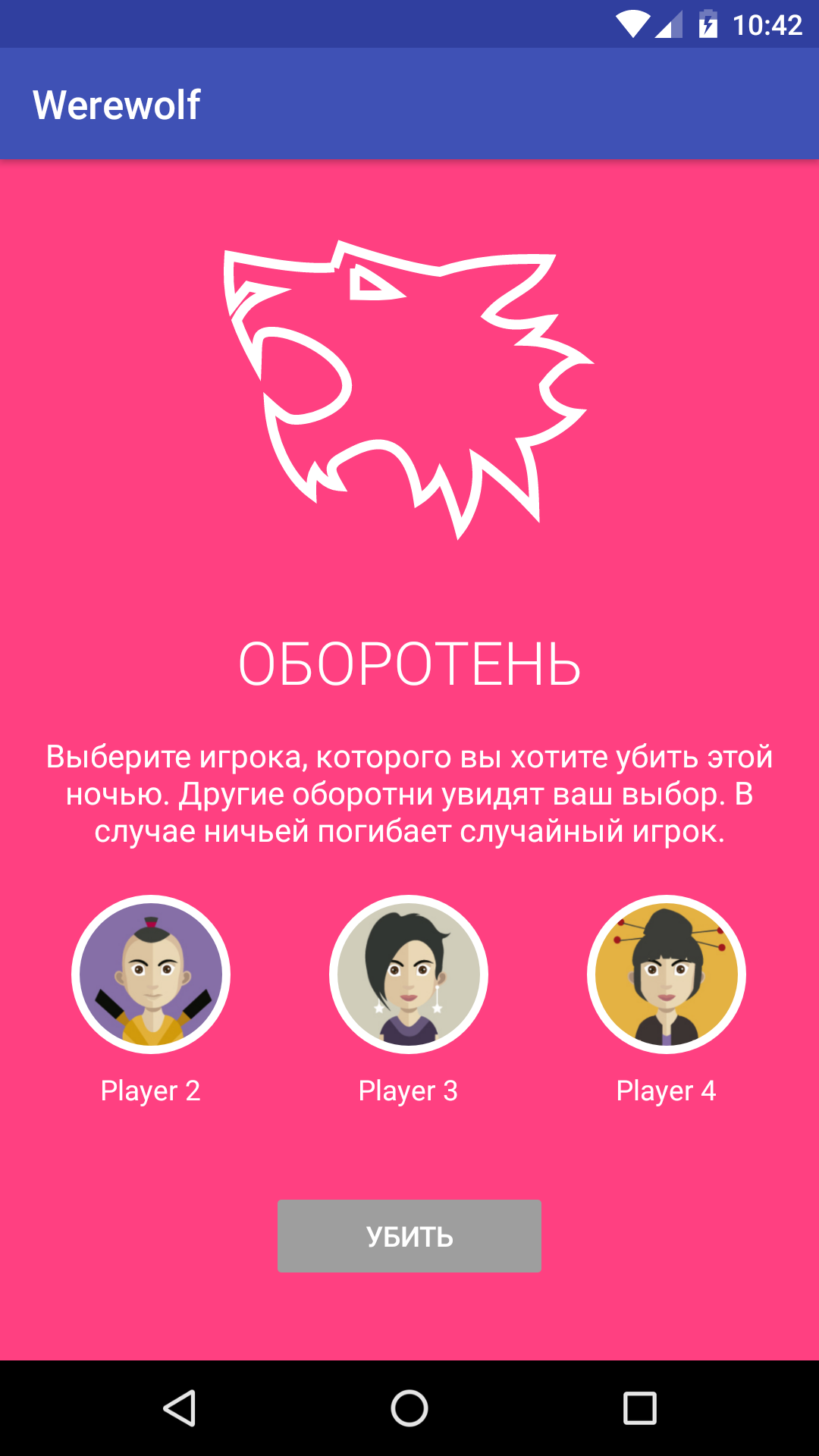Image resolution: width=819 pixels, height=1456 pixels.
Task: Choose Player 3's avatar
Action: tap(409, 974)
